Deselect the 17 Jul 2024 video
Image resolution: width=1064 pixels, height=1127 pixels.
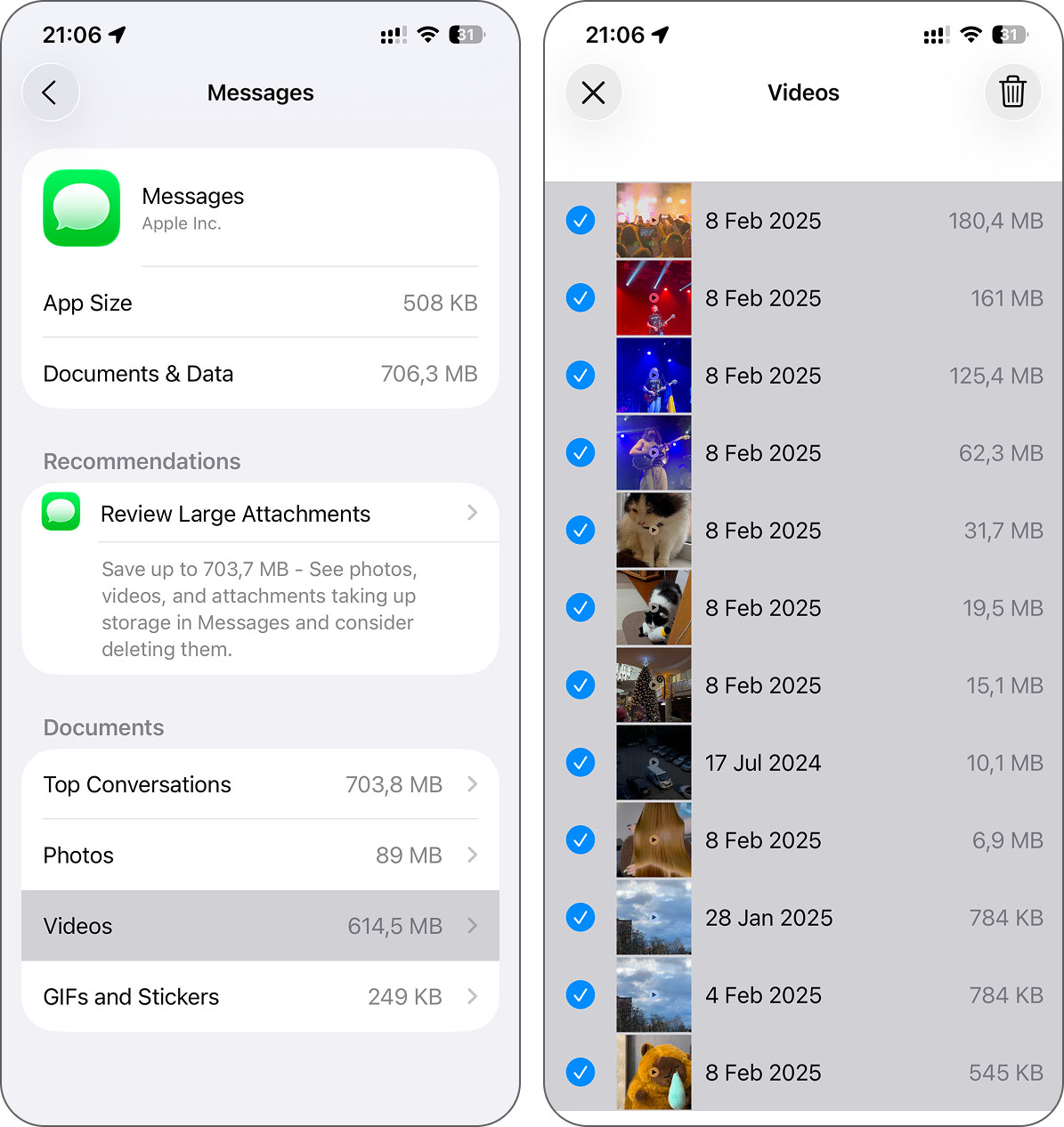pos(581,763)
